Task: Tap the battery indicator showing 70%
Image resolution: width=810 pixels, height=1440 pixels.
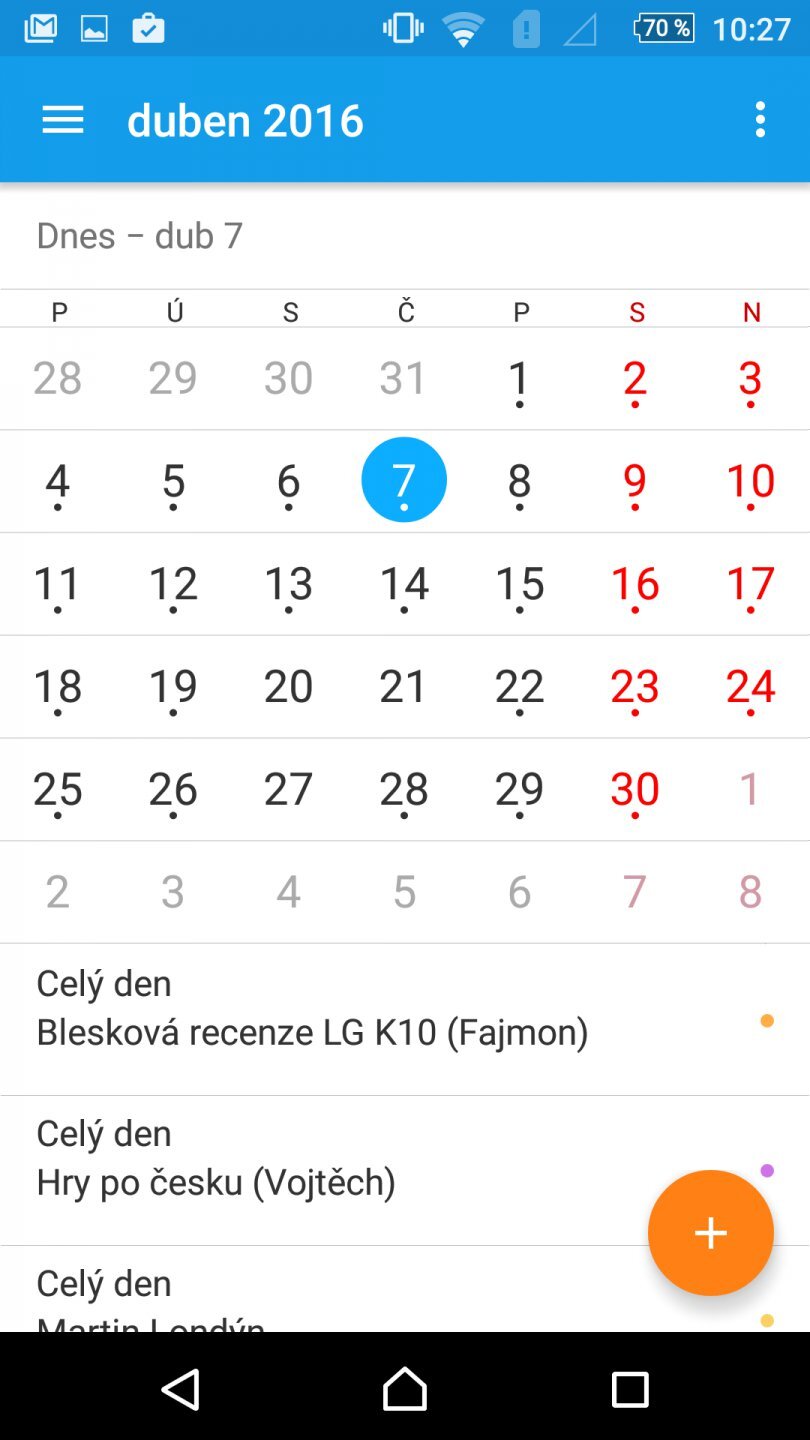Action: click(x=662, y=27)
